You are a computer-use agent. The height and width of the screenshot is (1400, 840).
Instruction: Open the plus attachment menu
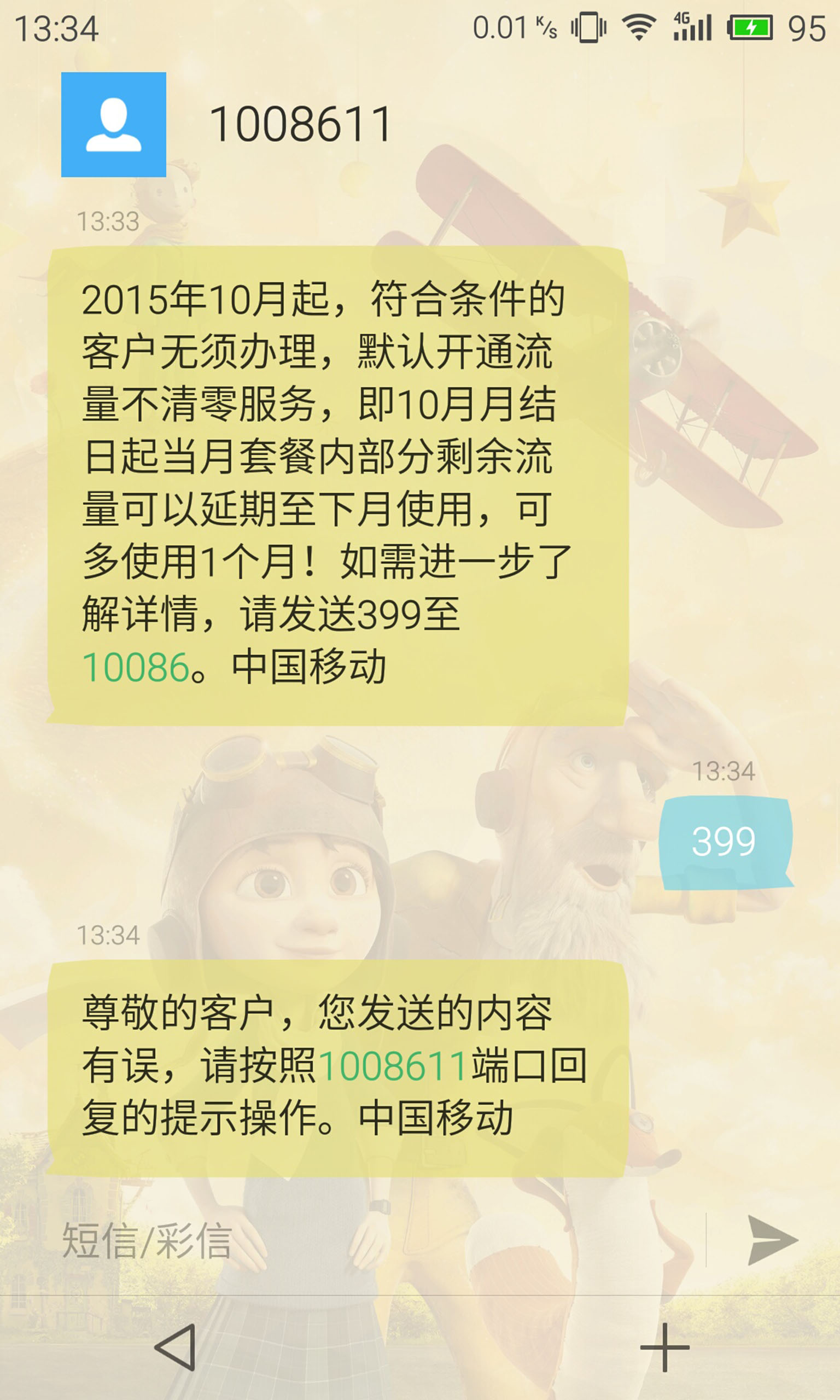pos(664,1347)
